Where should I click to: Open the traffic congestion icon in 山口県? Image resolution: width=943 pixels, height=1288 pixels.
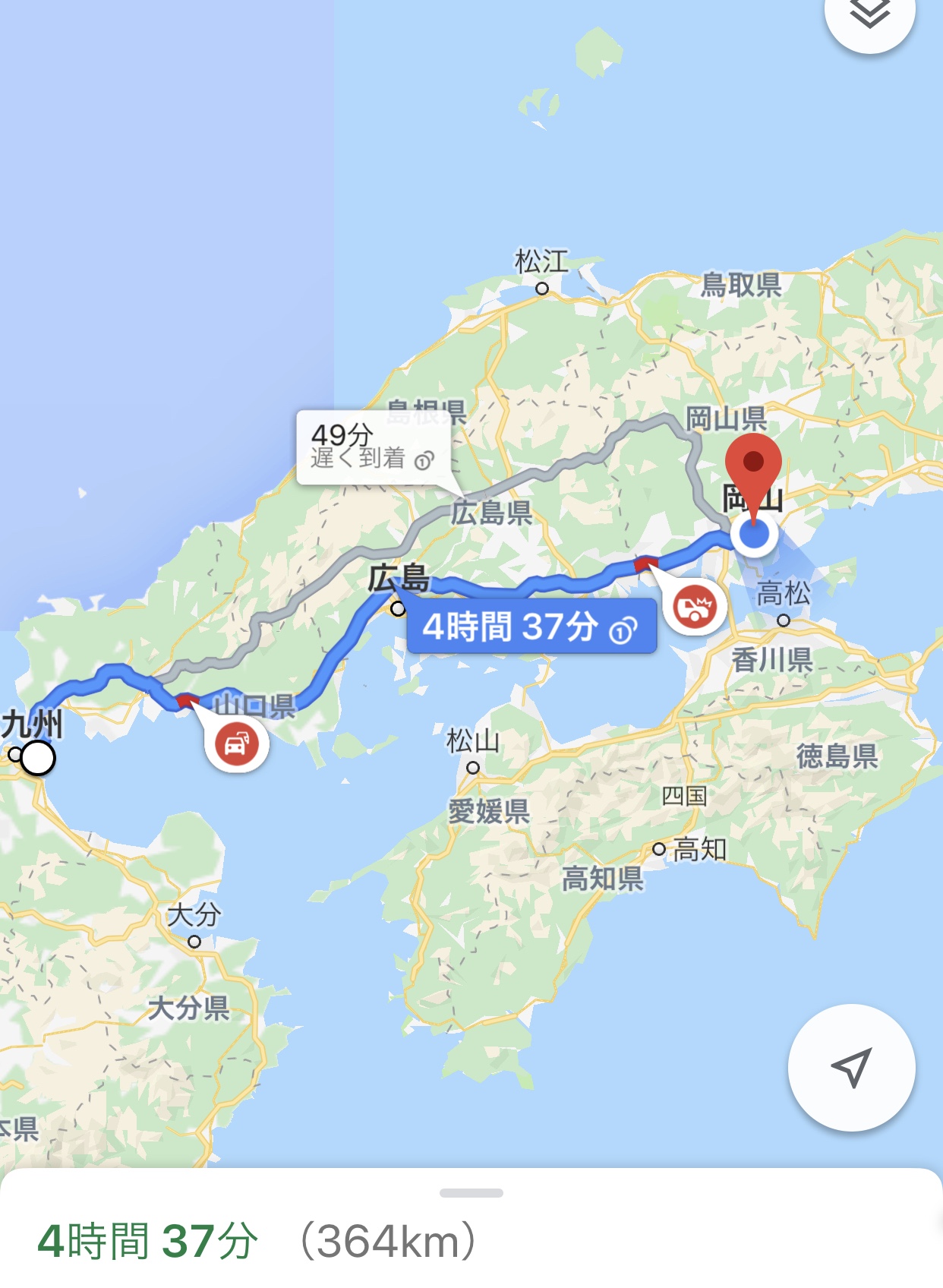pyautogui.click(x=236, y=743)
